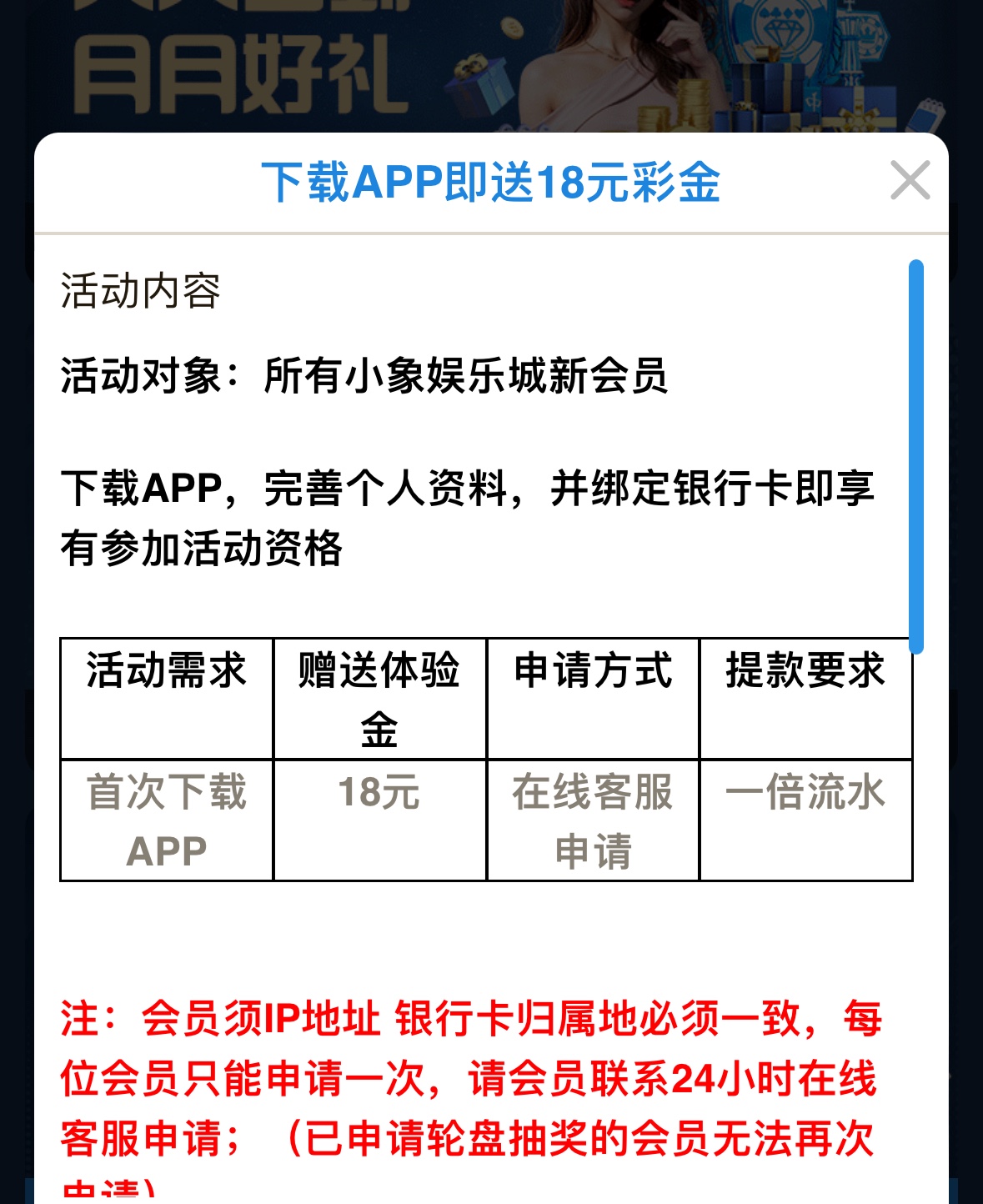Close the 18元彩金 promotion popup

pos(911,182)
